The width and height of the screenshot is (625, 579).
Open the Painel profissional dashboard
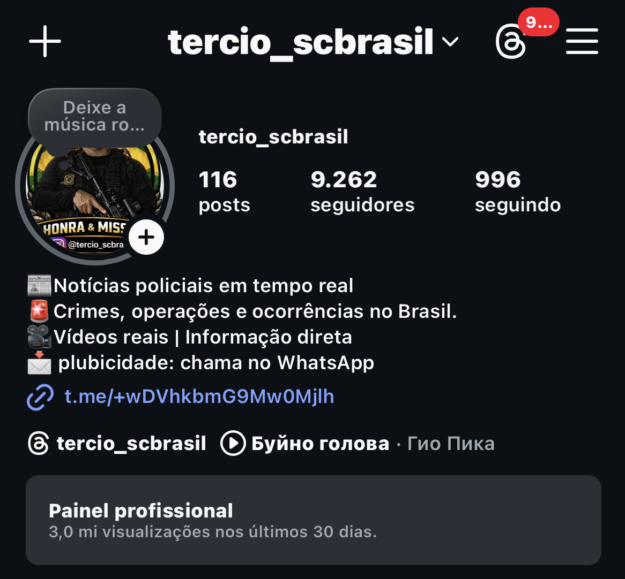pyautogui.click(x=312, y=520)
